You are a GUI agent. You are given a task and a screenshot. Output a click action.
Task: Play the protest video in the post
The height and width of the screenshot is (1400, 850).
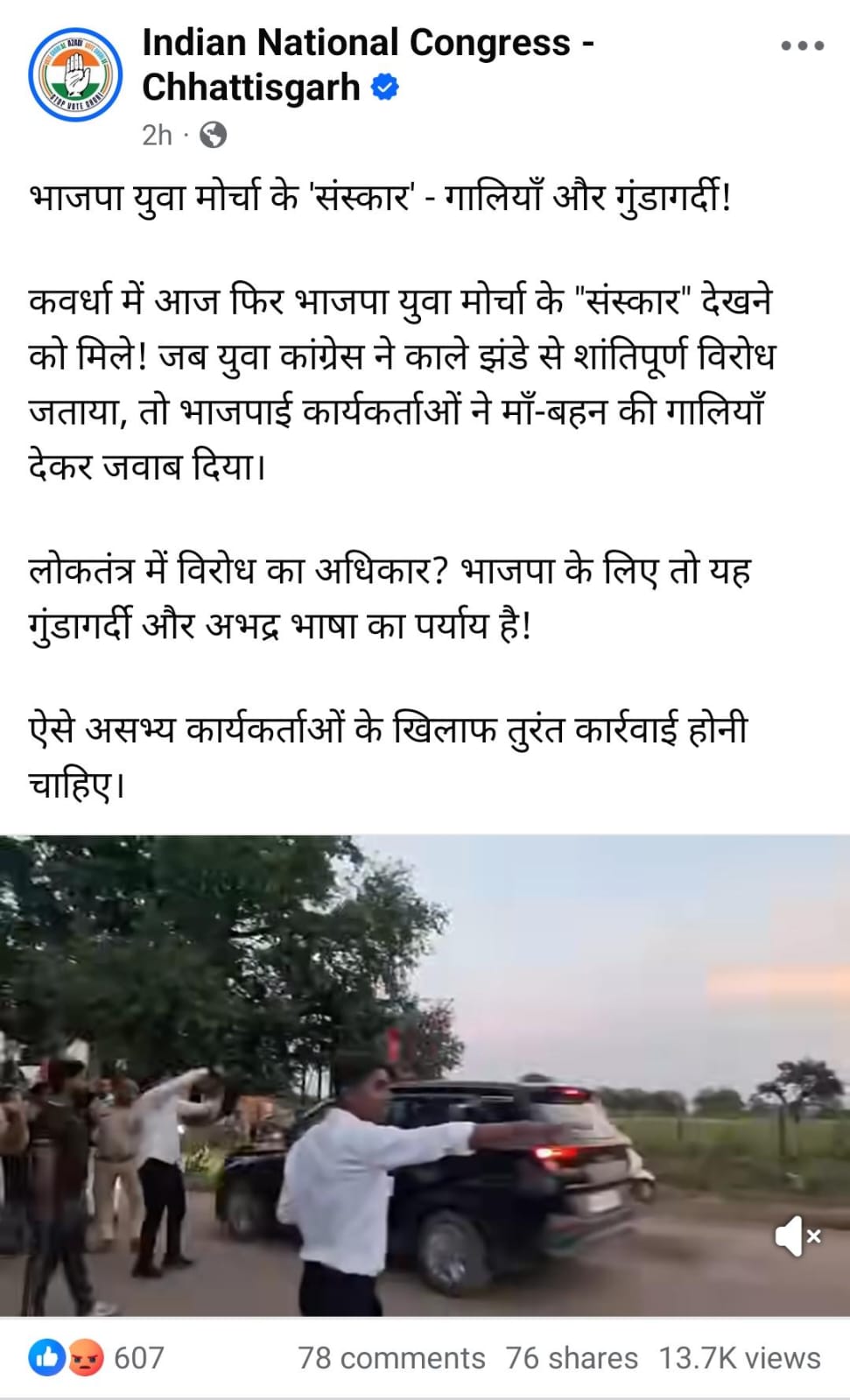coord(425,1075)
